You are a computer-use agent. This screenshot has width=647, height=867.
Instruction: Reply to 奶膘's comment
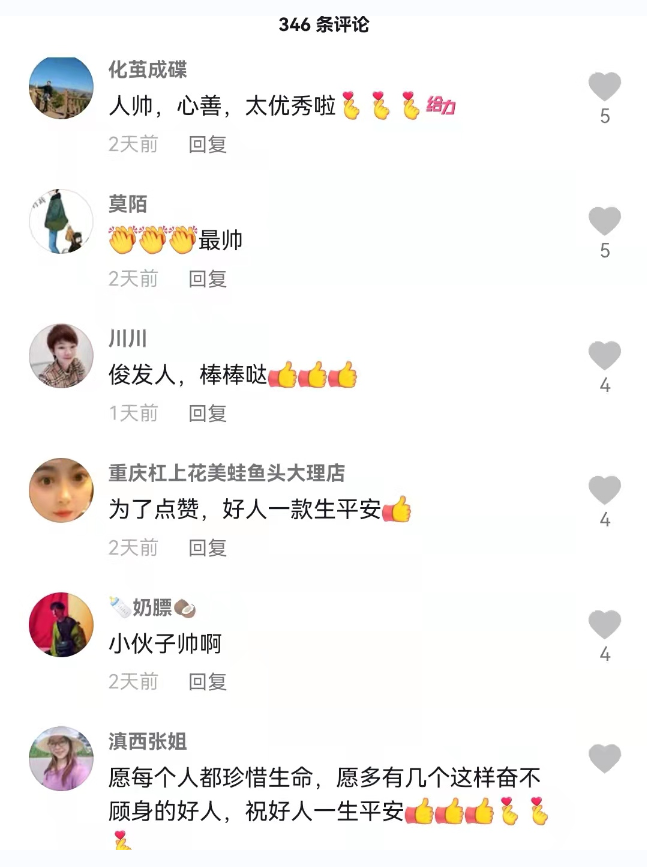(x=208, y=682)
